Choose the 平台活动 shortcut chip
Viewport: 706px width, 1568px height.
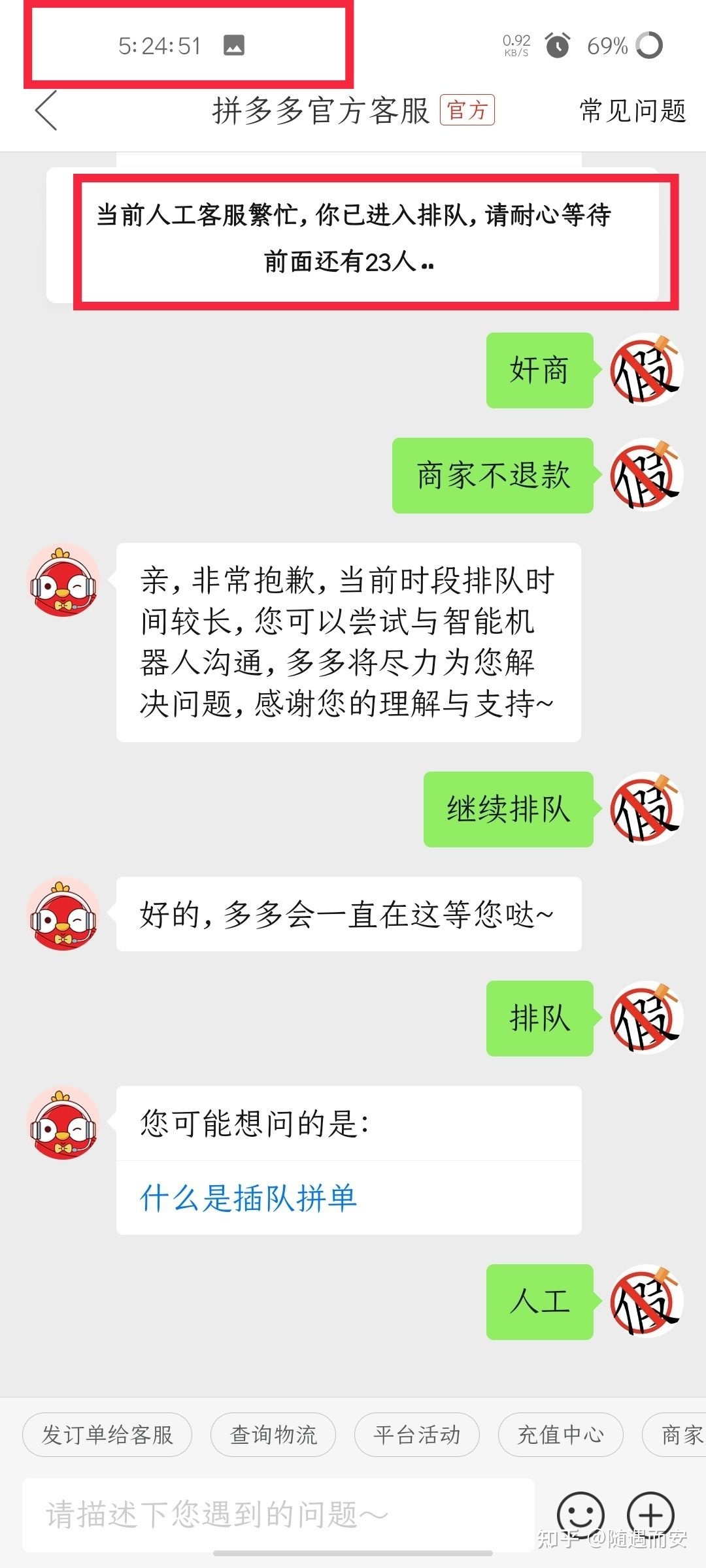pyautogui.click(x=417, y=1435)
